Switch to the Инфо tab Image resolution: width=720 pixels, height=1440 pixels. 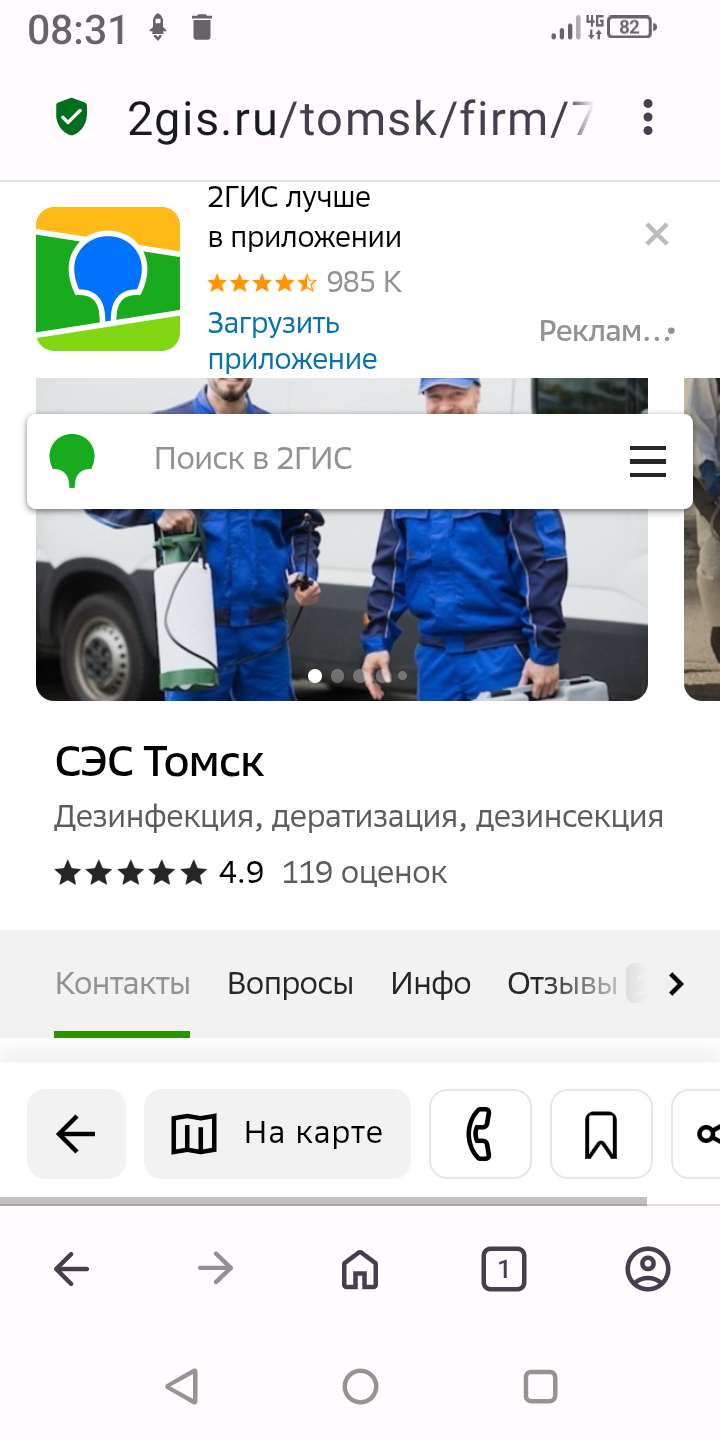click(x=430, y=984)
